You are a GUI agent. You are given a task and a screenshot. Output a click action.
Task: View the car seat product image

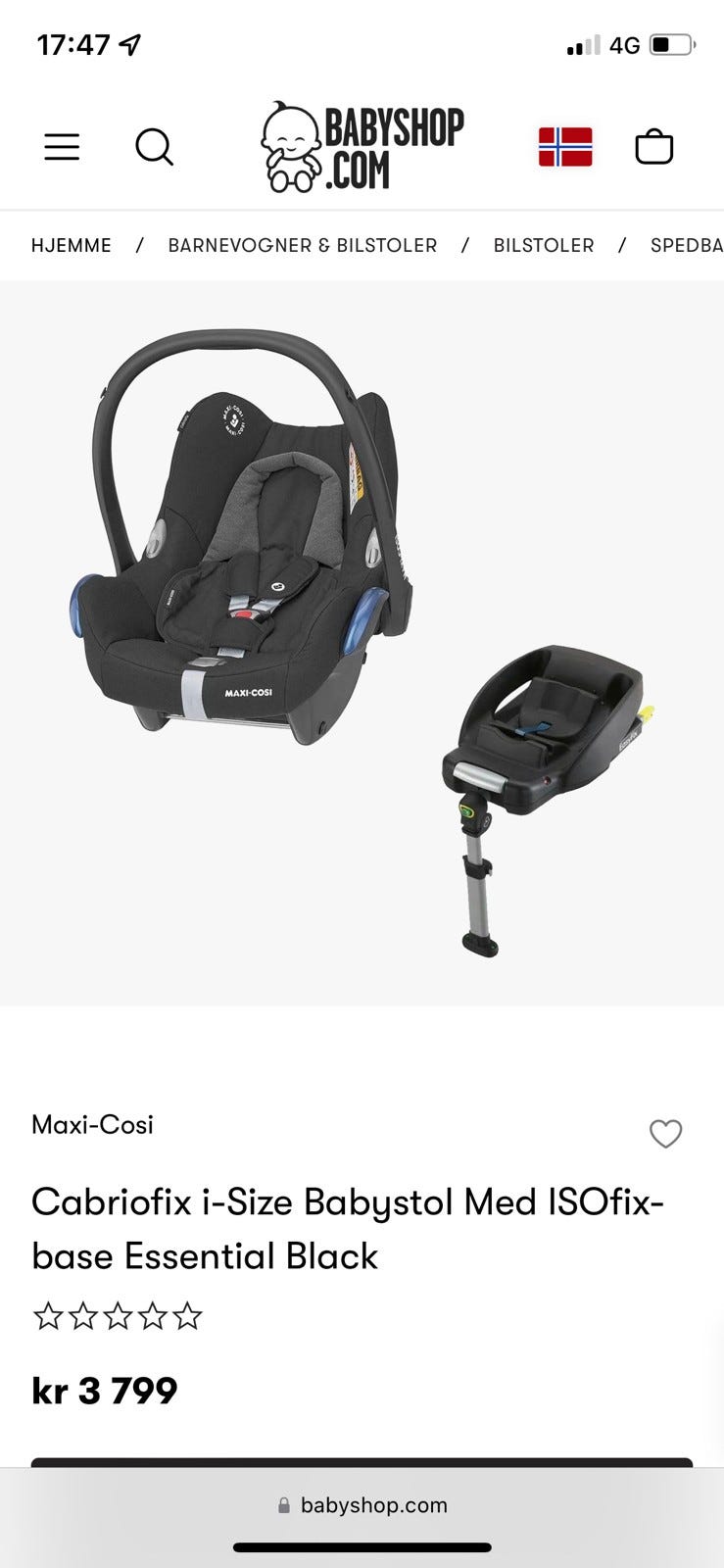pyautogui.click(x=362, y=643)
